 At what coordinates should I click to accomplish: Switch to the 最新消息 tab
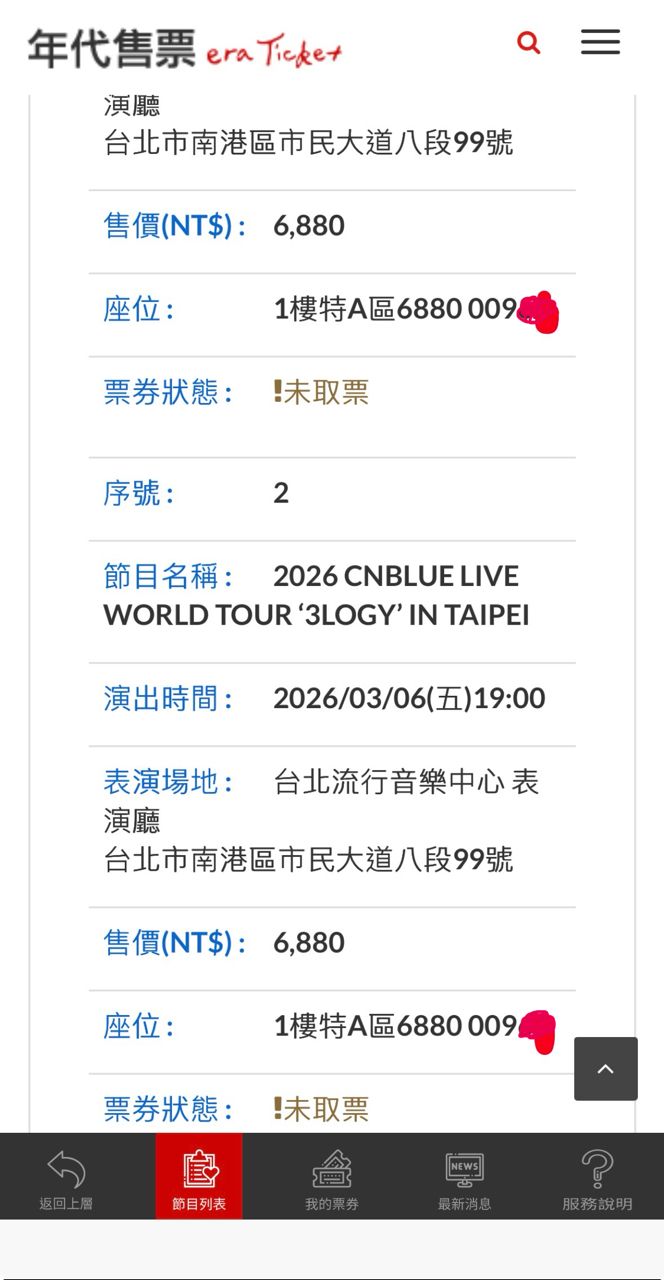(x=464, y=1178)
